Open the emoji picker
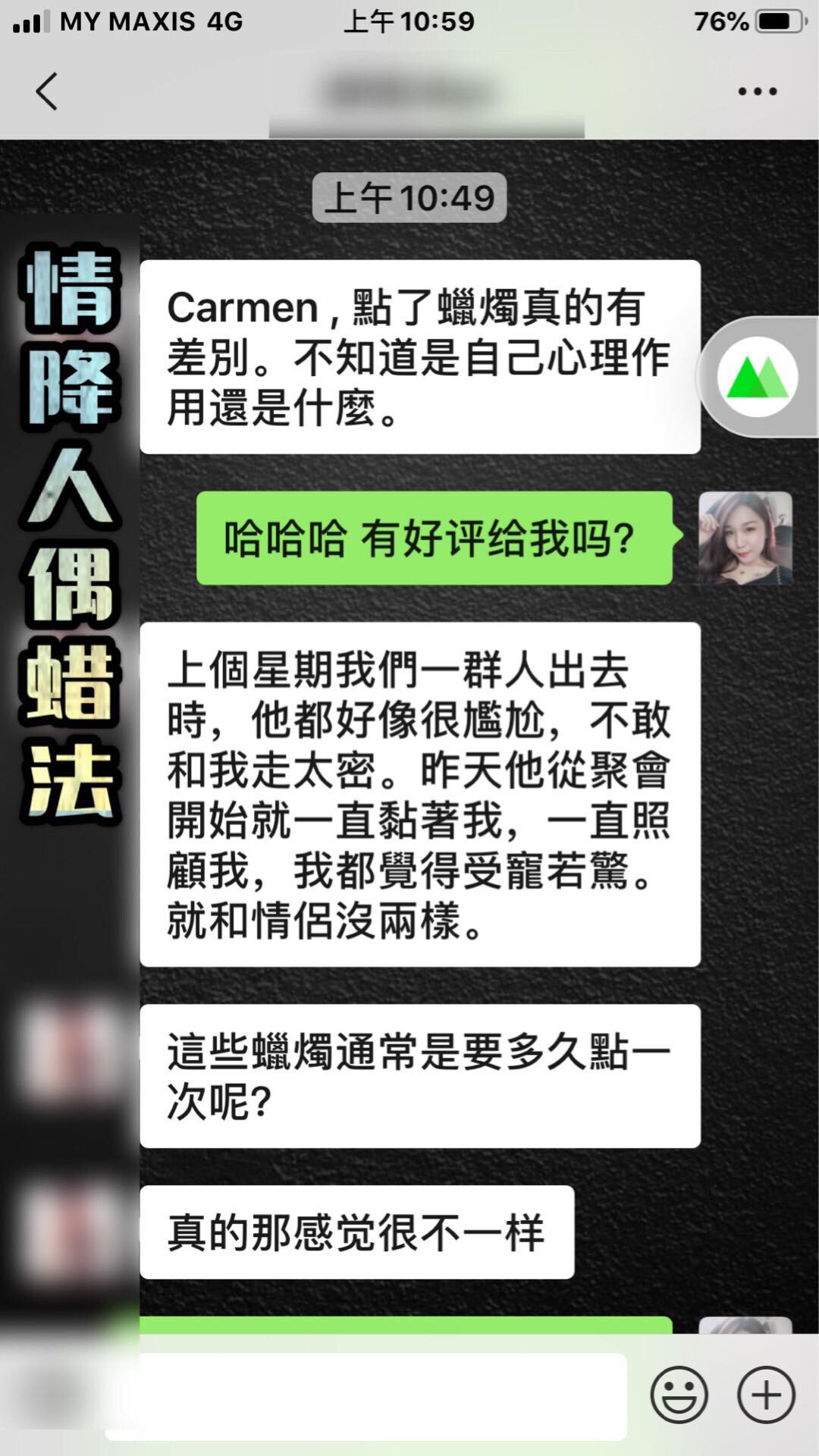The image size is (819, 1456). point(679,1395)
